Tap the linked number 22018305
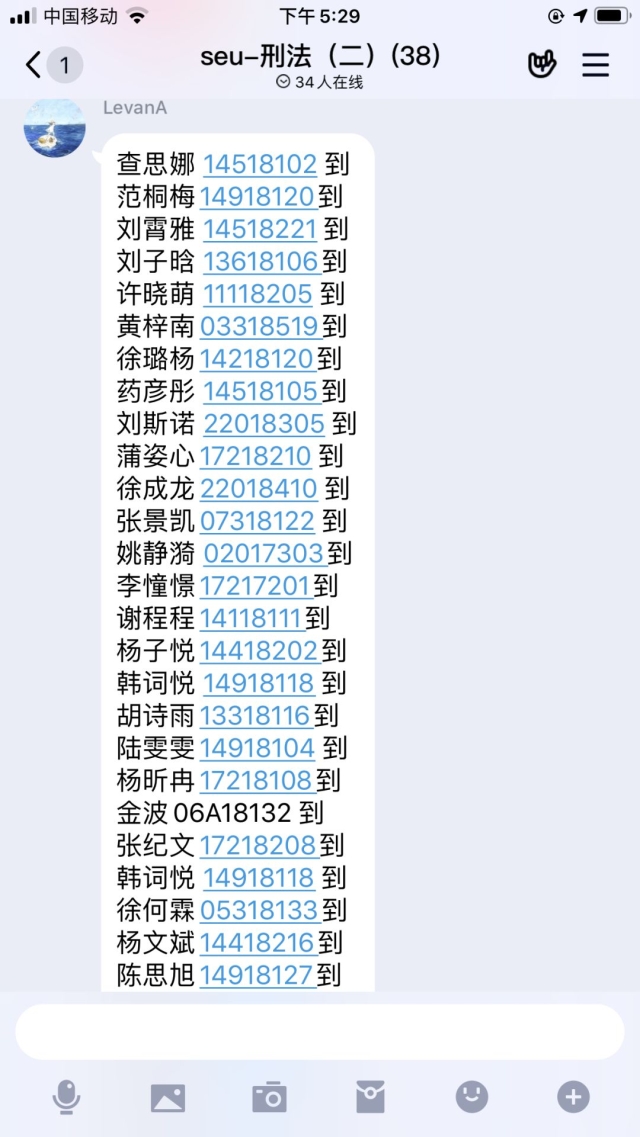The height and width of the screenshot is (1137, 640). [264, 424]
